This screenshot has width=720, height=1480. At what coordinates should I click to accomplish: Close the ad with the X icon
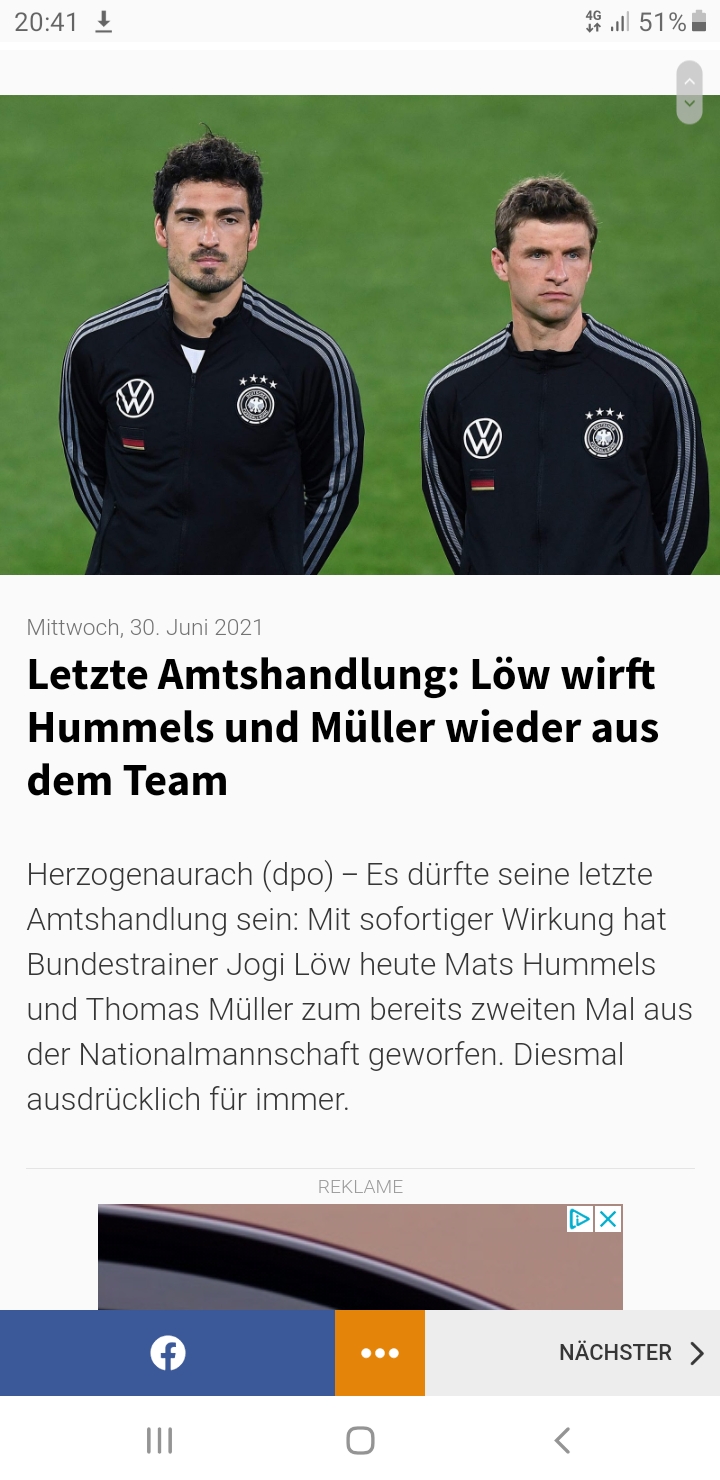(x=608, y=1219)
